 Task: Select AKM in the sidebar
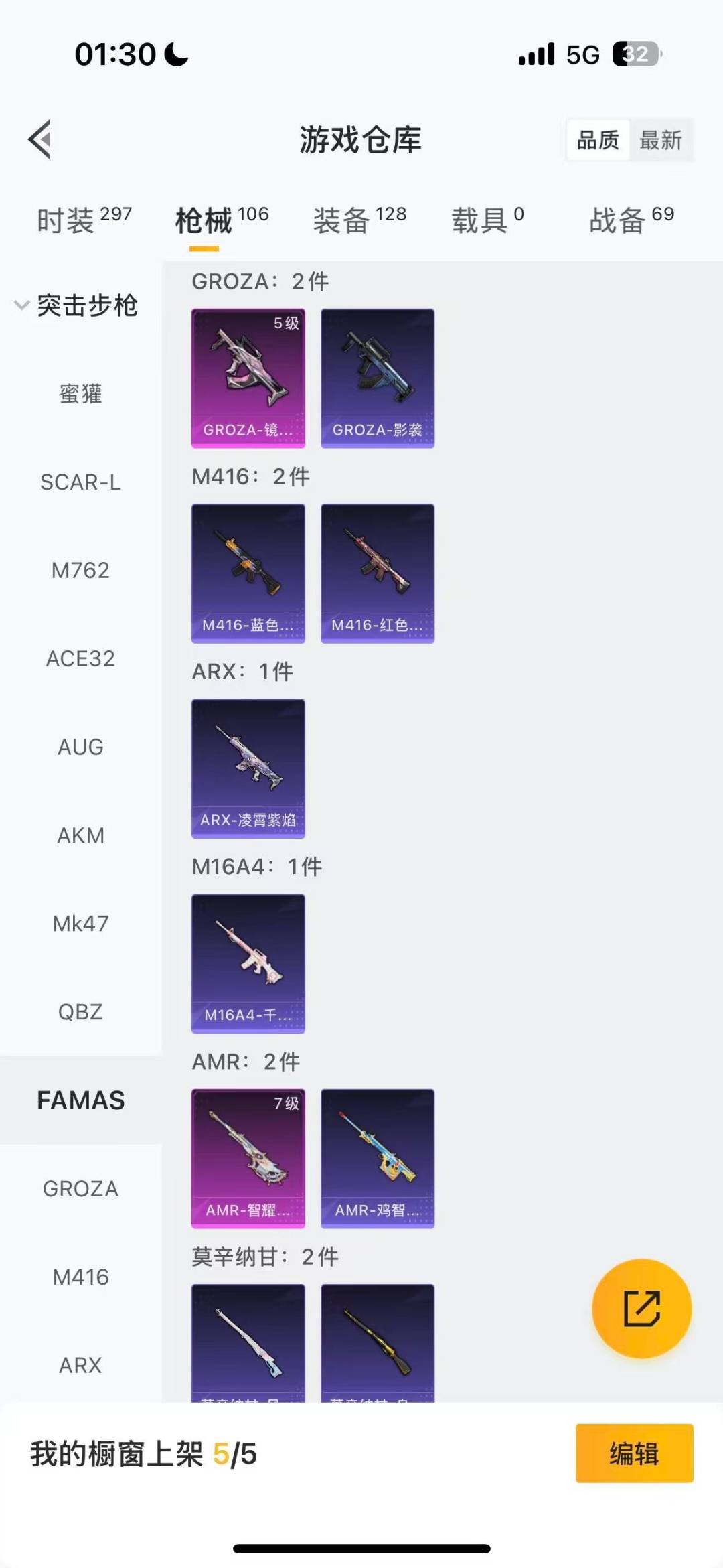80,835
